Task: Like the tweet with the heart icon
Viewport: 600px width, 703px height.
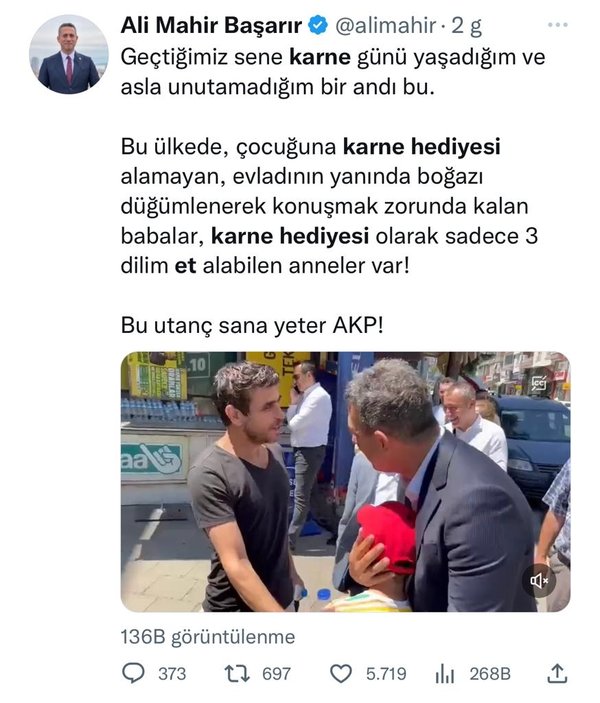Action: click(341, 673)
